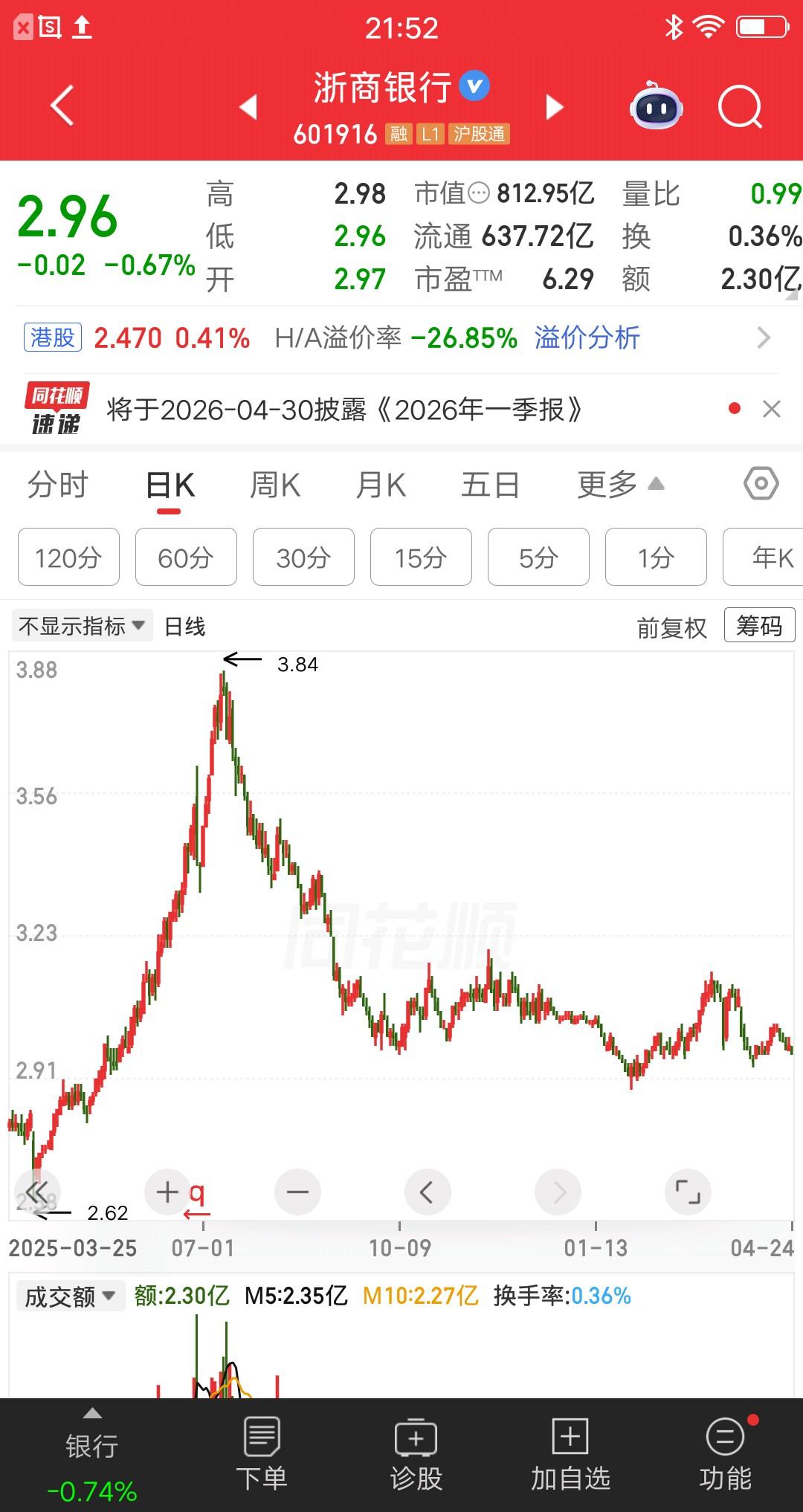Open the 不显示指标 indicator dropdown
The width and height of the screenshot is (803, 1512).
pyautogui.click(x=82, y=625)
